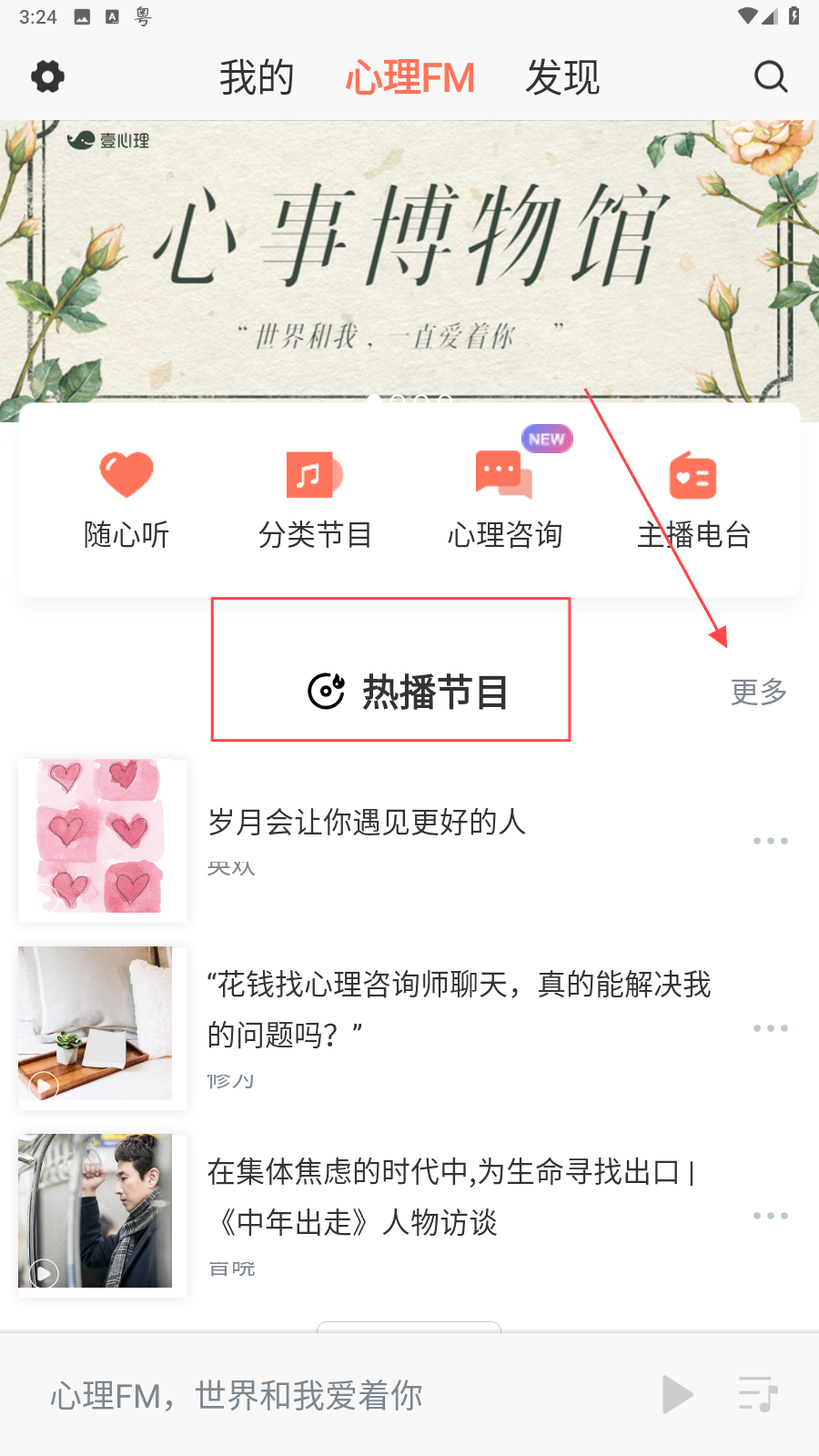Viewport: 819px width, 1456px height.
Task: Select the 心理FM tab
Action: tap(409, 77)
